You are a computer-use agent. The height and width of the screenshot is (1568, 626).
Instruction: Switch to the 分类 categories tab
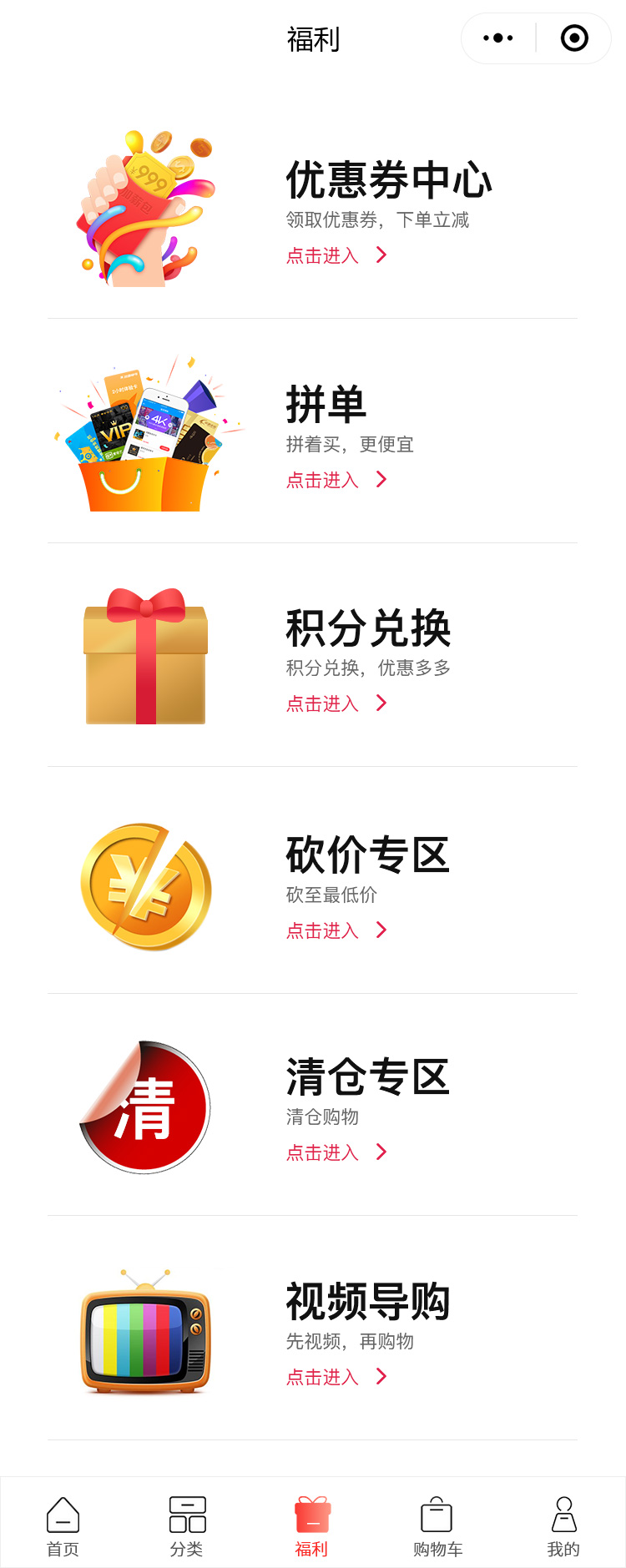tap(187, 1526)
